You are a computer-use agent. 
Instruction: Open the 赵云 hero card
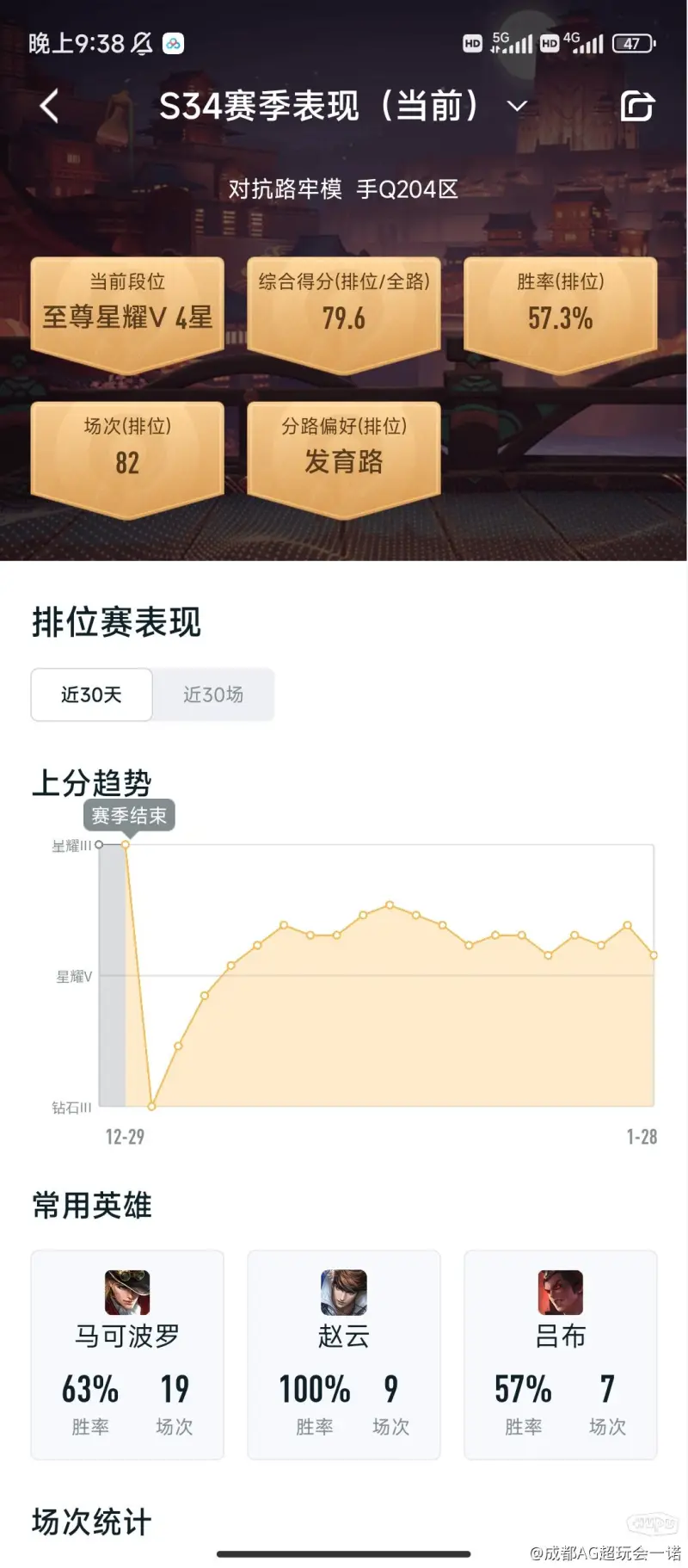(x=344, y=1355)
